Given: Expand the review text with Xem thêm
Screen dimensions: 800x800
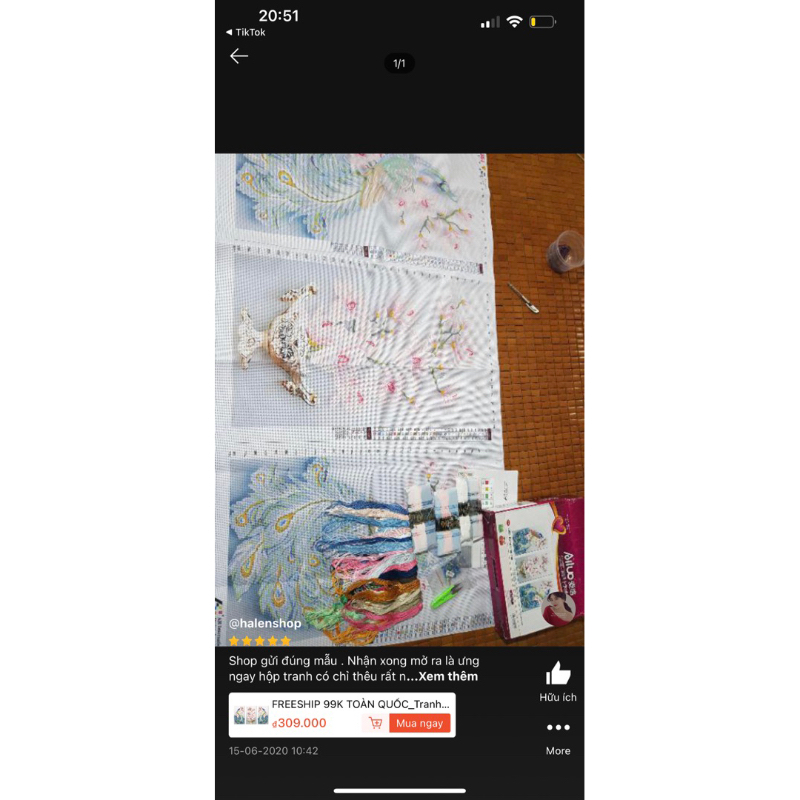Looking at the screenshot, I should pyautogui.click(x=446, y=677).
